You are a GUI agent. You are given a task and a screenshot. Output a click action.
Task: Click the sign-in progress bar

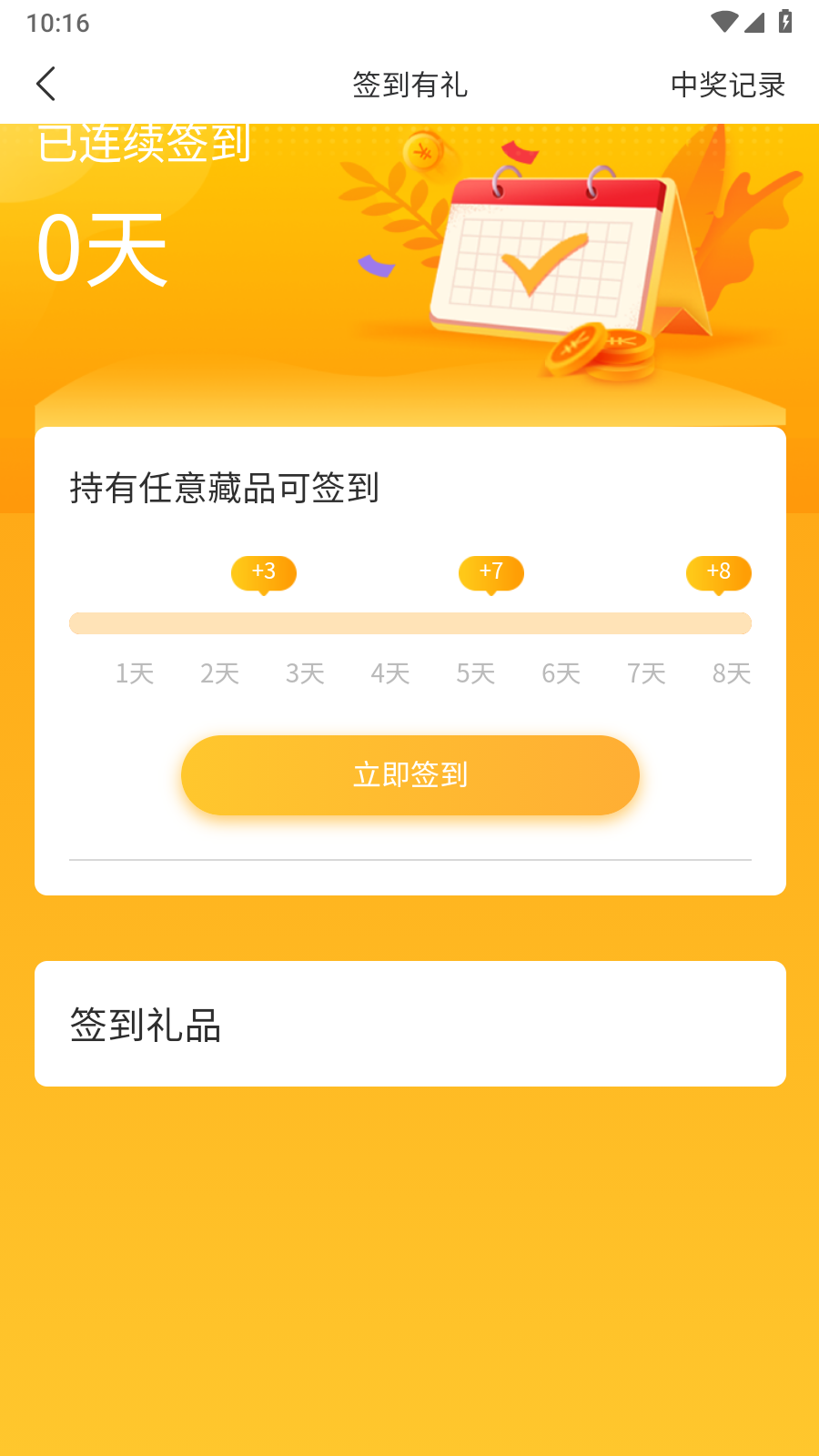click(x=410, y=622)
